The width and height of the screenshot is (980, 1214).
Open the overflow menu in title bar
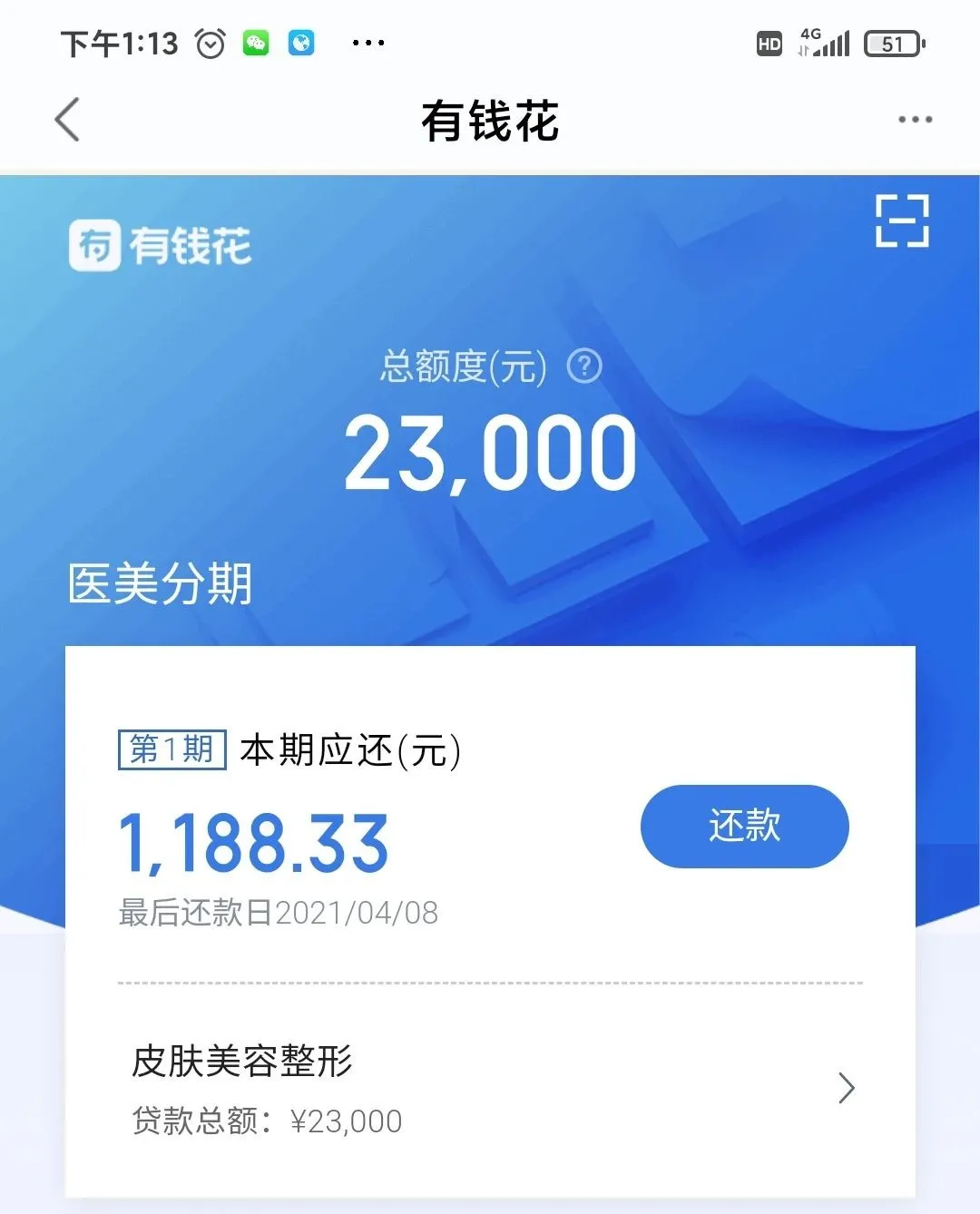pyautogui.click(x=915, y=120)
